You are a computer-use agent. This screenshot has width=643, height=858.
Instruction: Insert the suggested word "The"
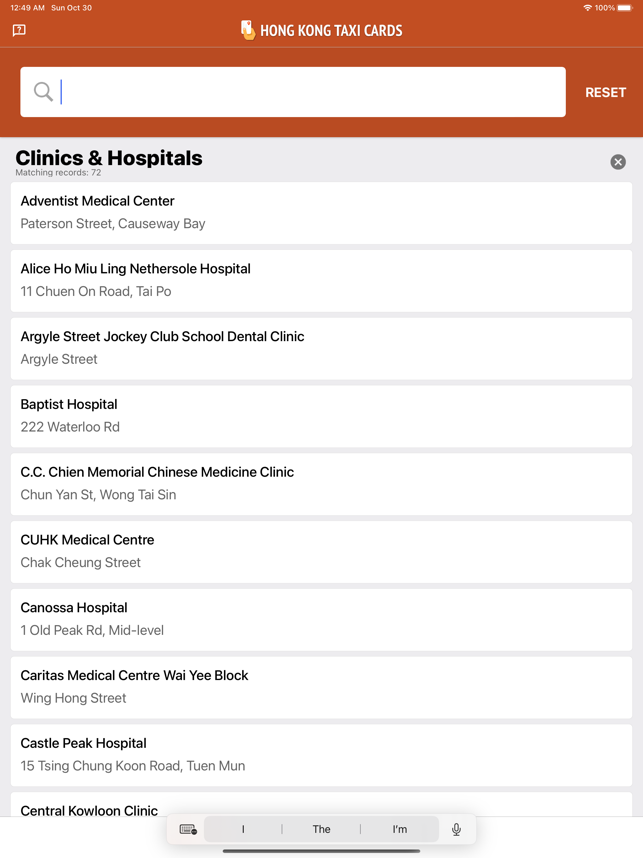321,829
